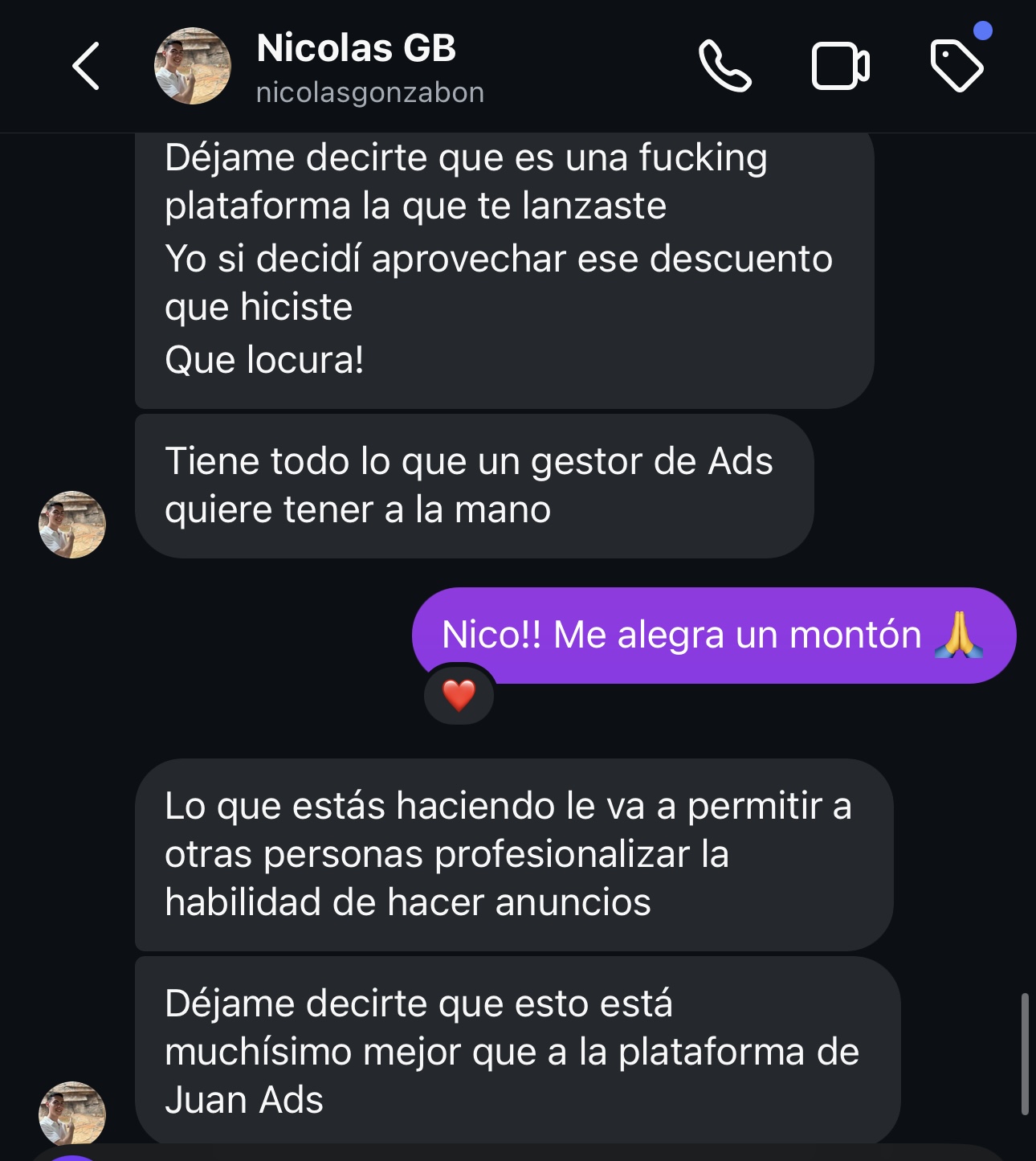Open the profile photo in the chat header

(x=193, y=66)
